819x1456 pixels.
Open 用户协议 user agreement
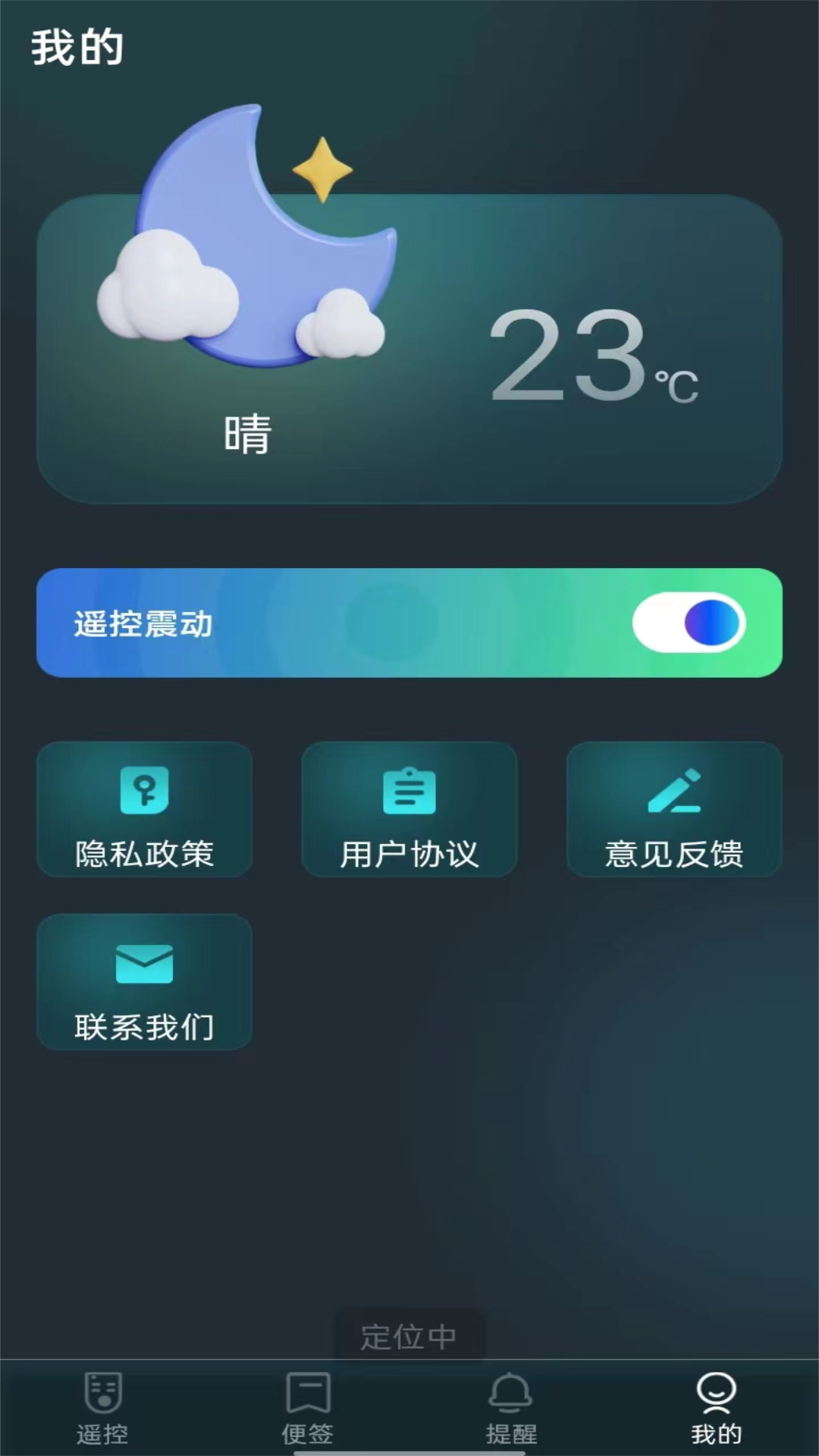point(409,810)
